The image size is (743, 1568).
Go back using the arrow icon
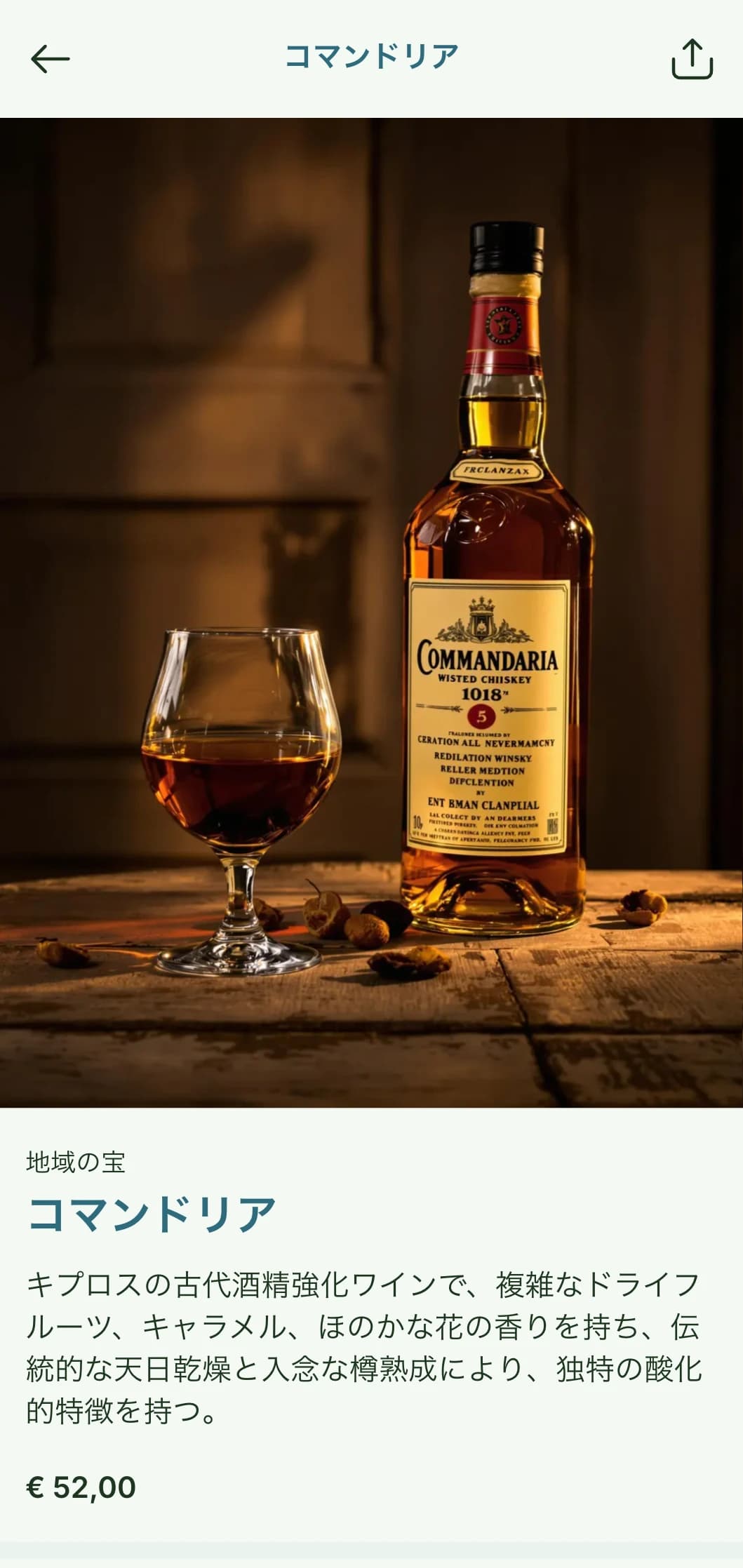51,59
